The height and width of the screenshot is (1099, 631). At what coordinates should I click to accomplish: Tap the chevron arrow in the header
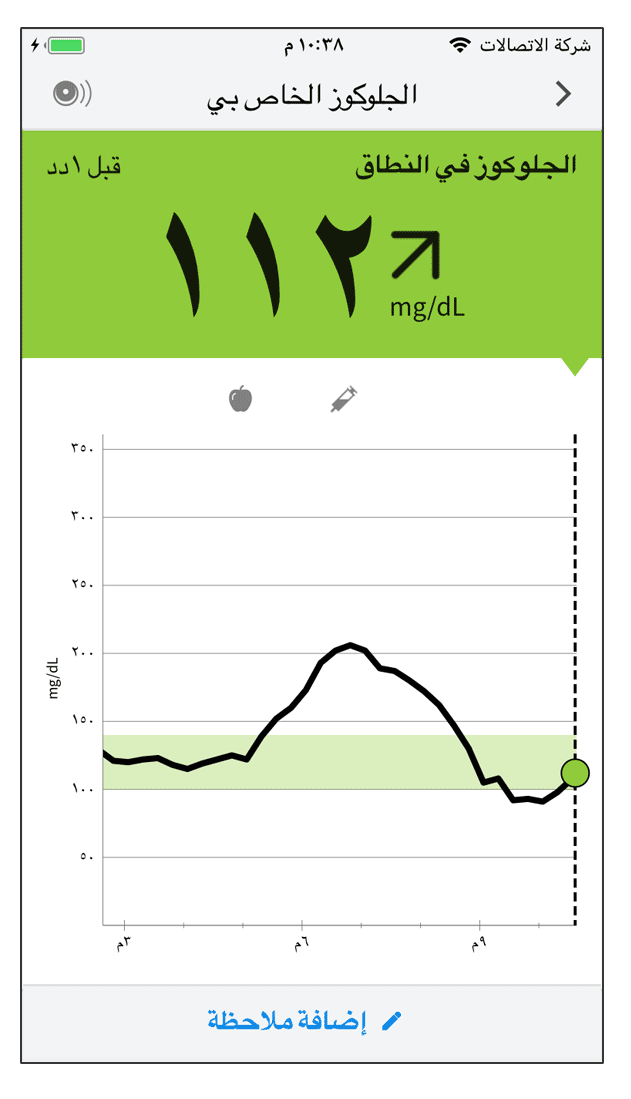tap(563, 95)
